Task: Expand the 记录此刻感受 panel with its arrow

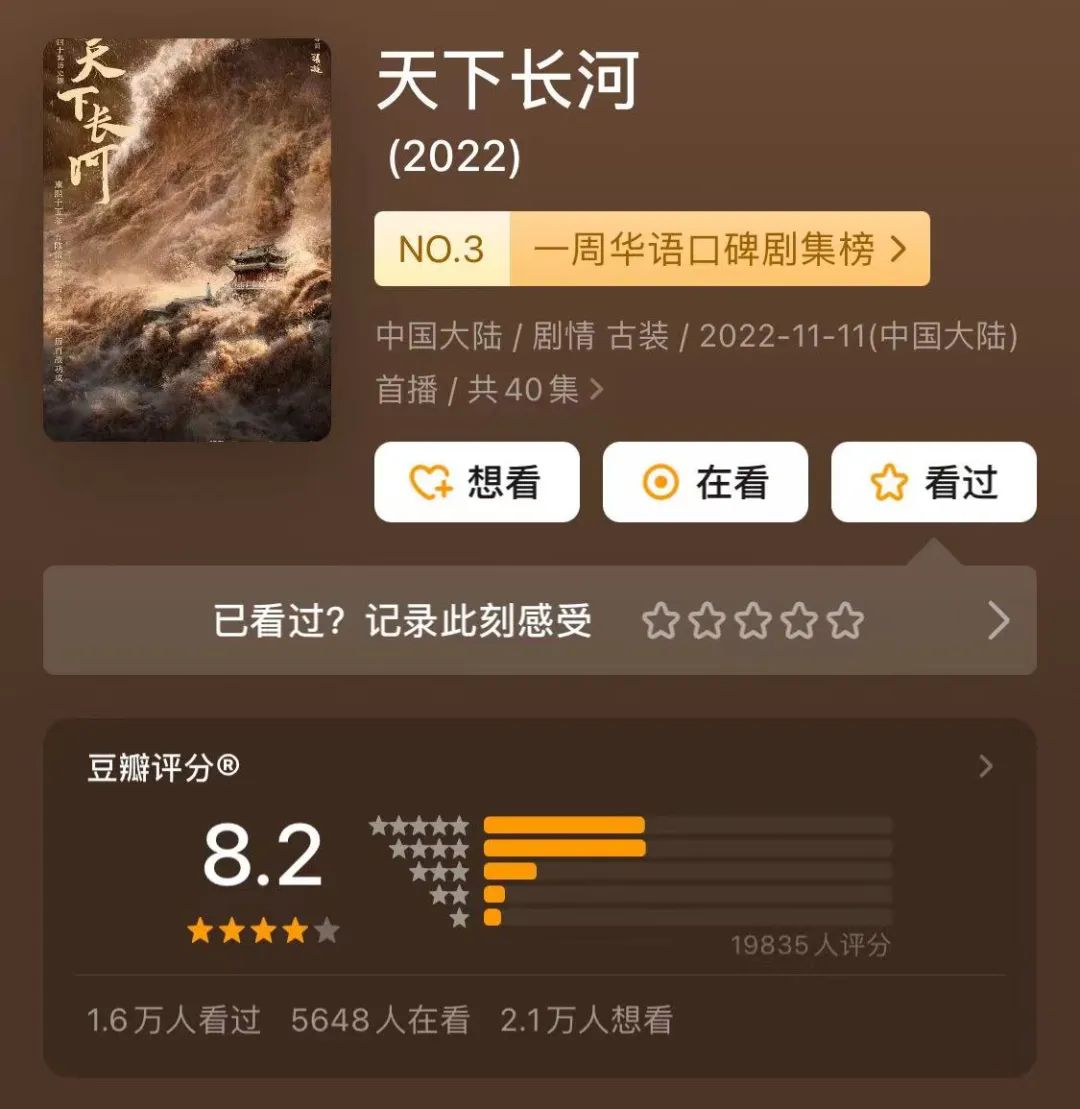Action: 997,621
